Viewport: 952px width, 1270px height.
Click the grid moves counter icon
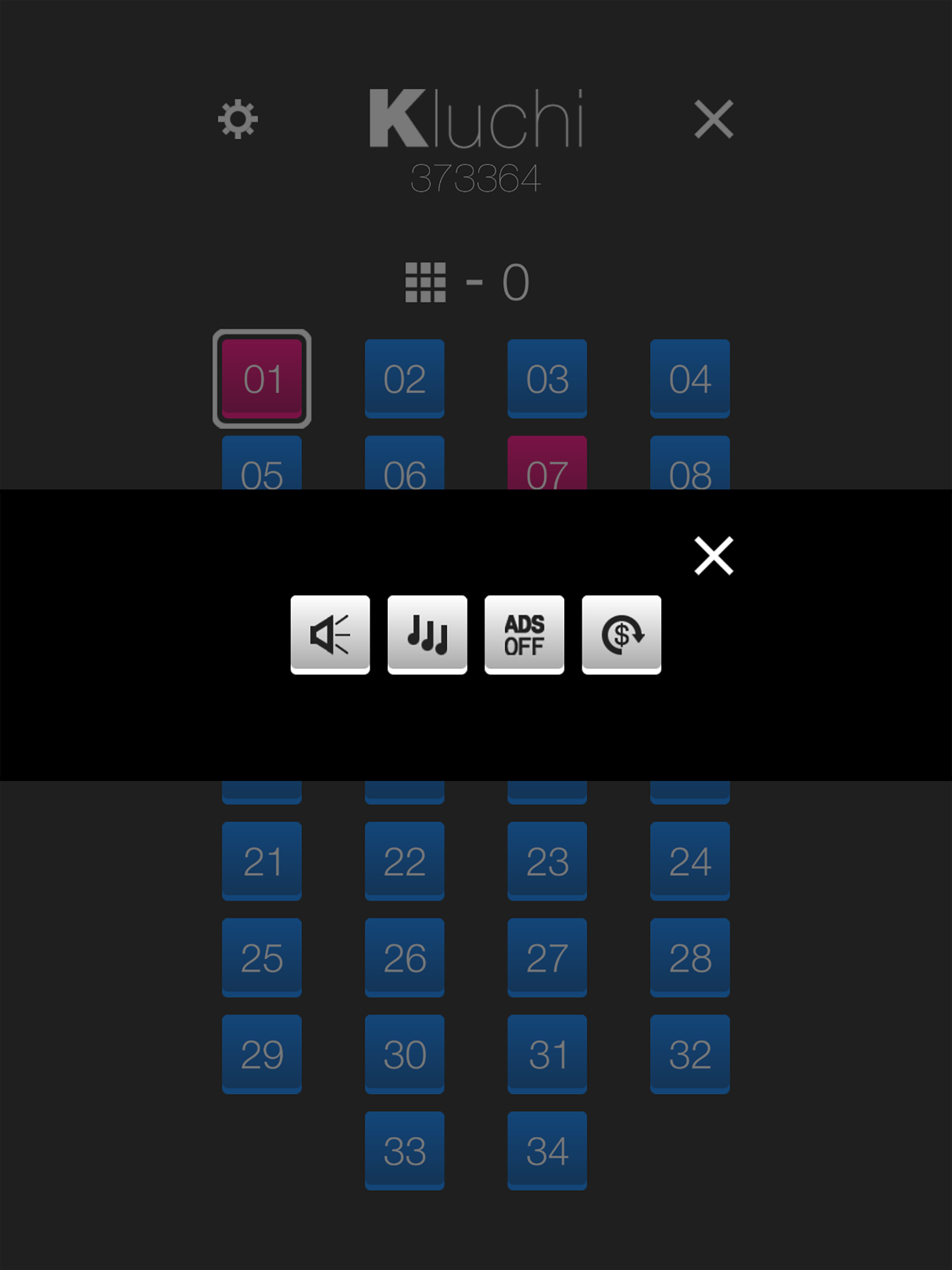425,281
